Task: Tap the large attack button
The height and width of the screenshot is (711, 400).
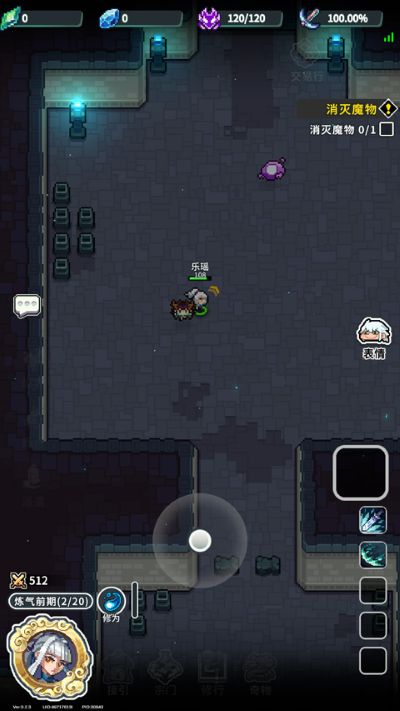Action: tap(361, 473)
